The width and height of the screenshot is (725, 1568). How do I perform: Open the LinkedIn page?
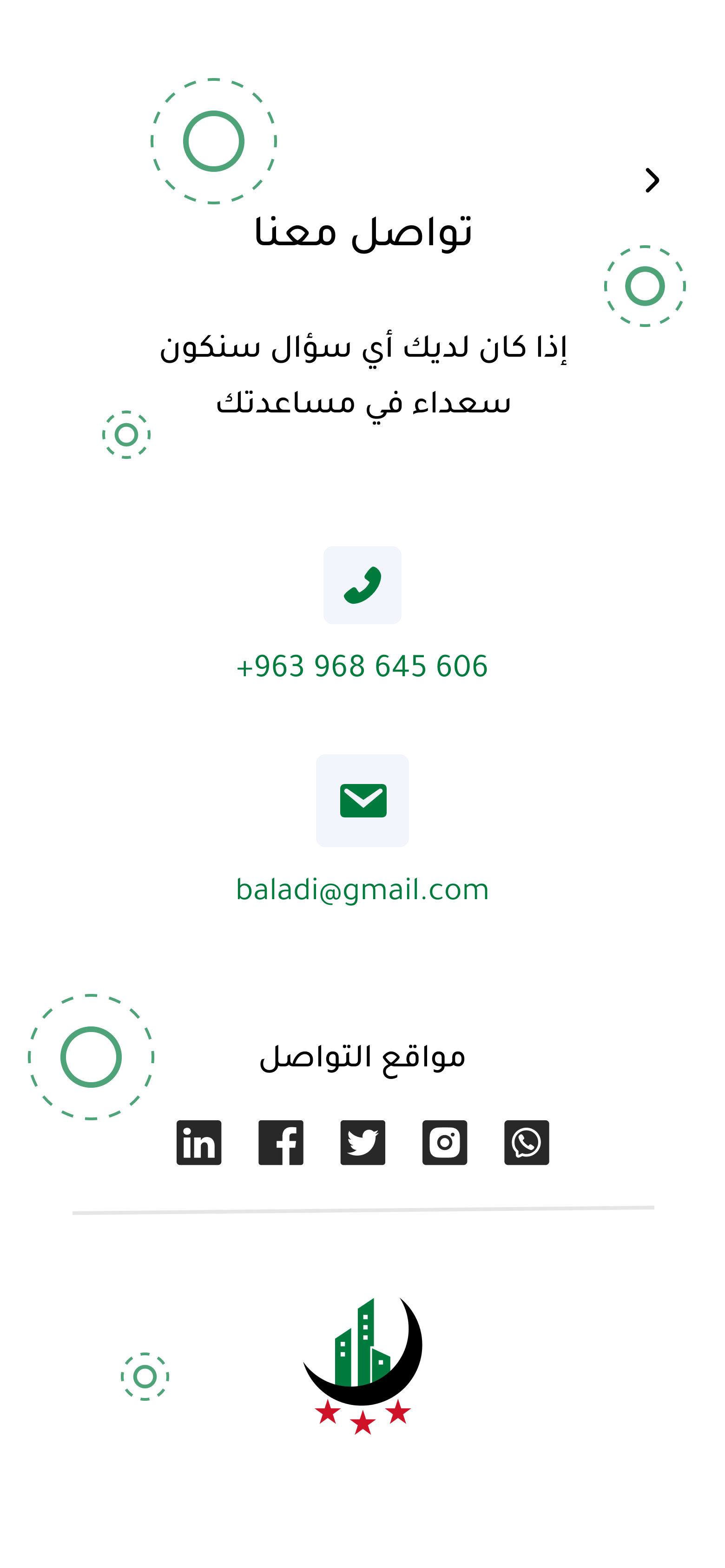198,1143
